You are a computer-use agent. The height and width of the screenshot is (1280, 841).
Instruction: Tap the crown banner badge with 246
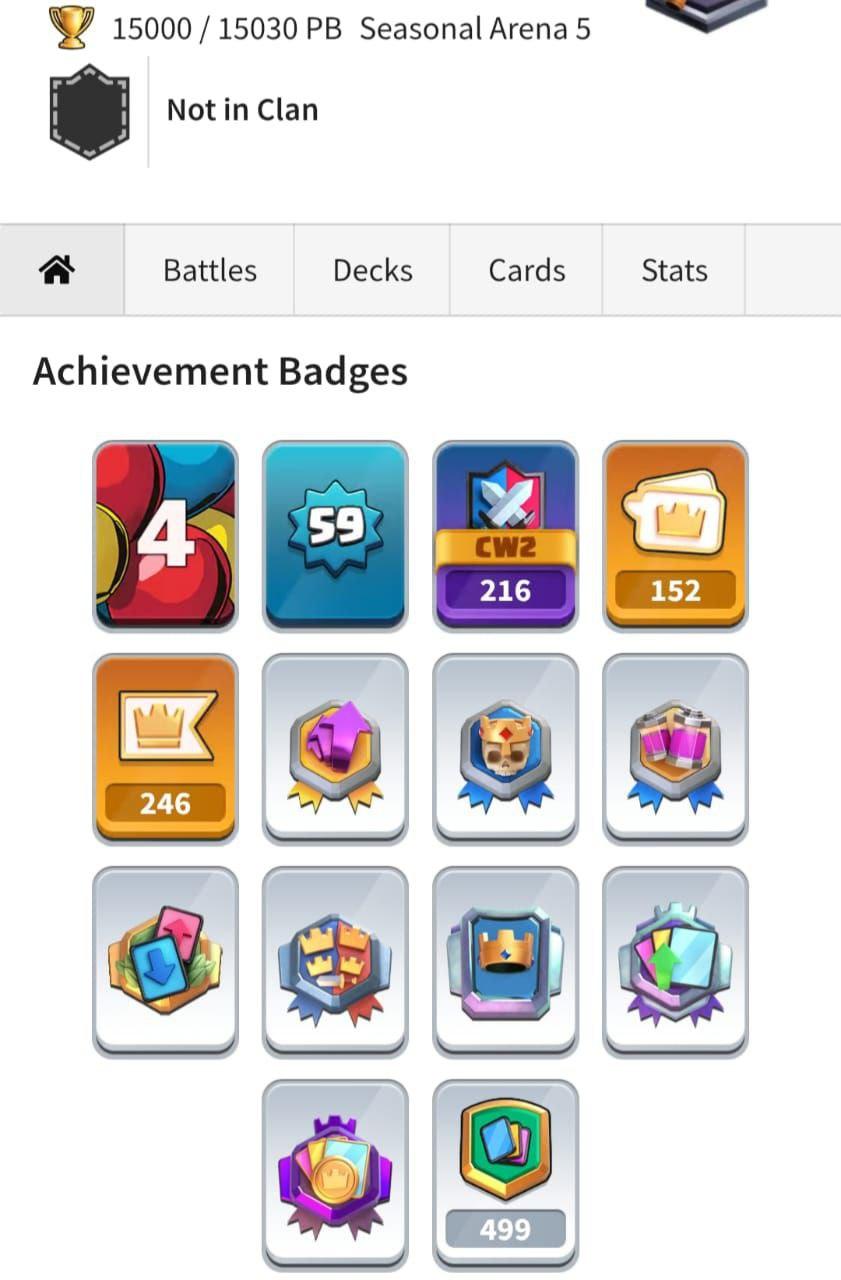click(x=165, y=748)
